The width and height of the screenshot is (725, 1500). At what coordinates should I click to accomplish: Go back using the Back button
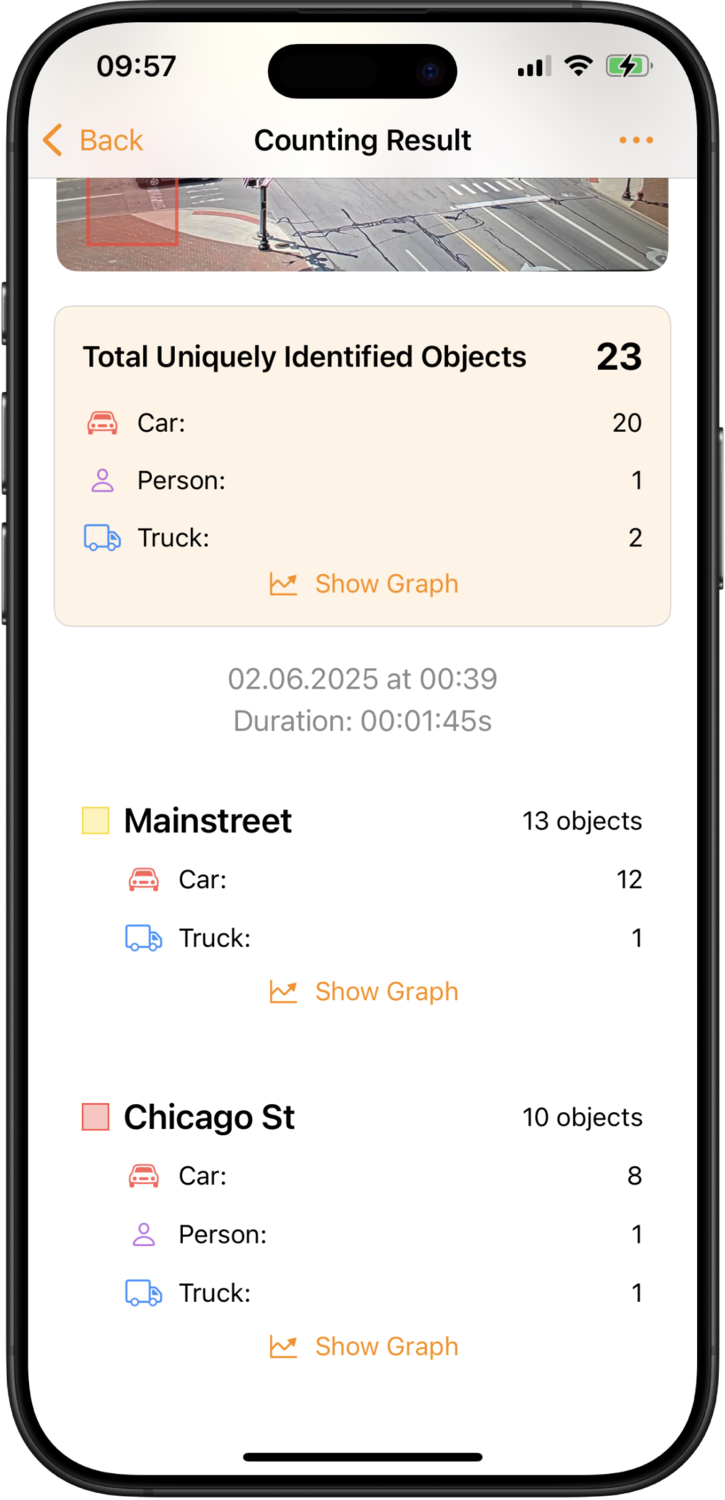pyautogui.click(x=93, y=140)
